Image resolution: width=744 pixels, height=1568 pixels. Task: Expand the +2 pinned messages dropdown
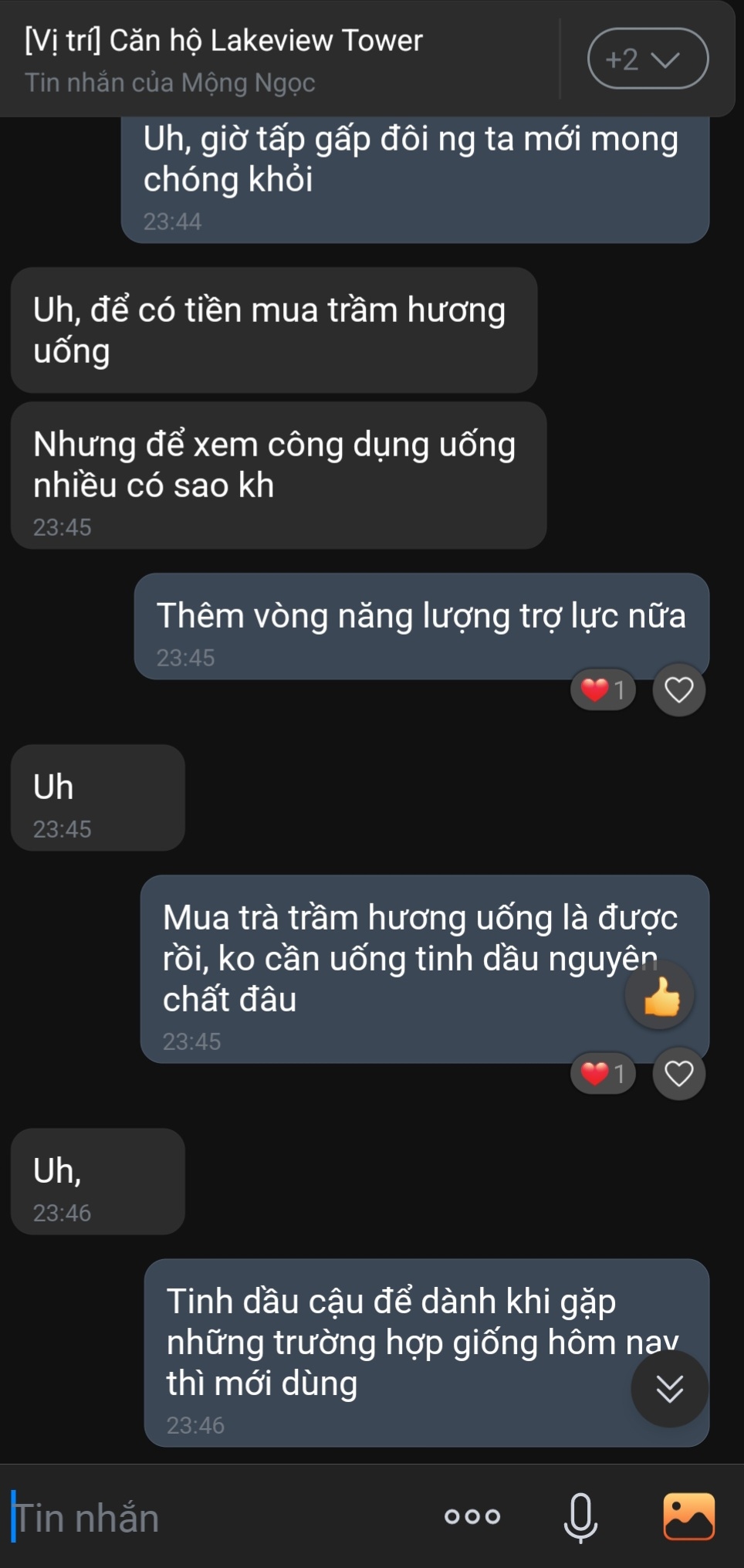click(647, 59)
